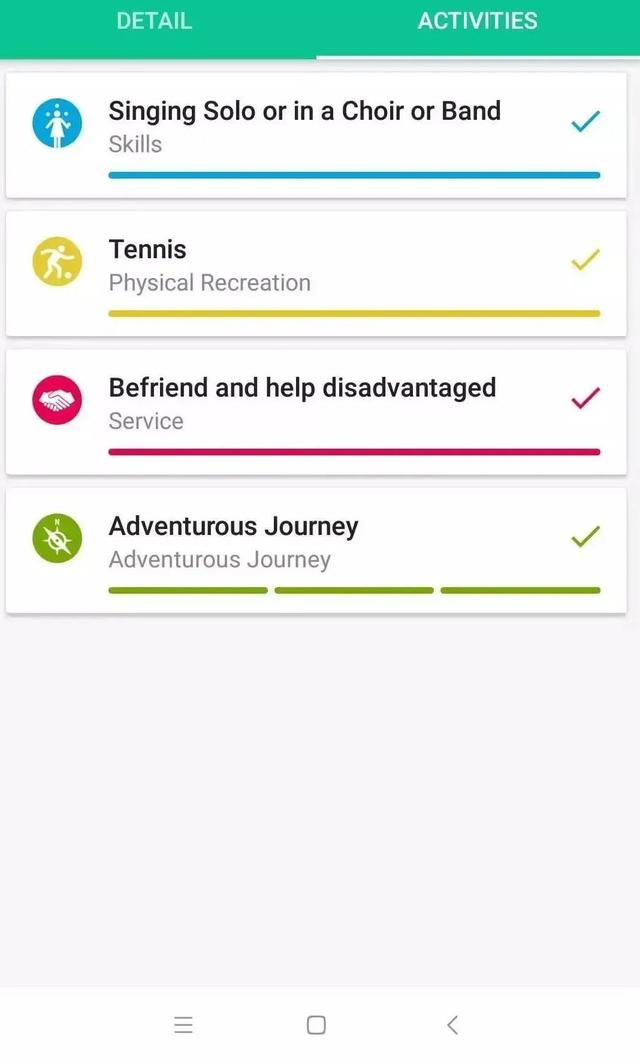640x1064 pixels.
Task: Open the Singing Solo or in a Choir card
Action: pos(316,134)
